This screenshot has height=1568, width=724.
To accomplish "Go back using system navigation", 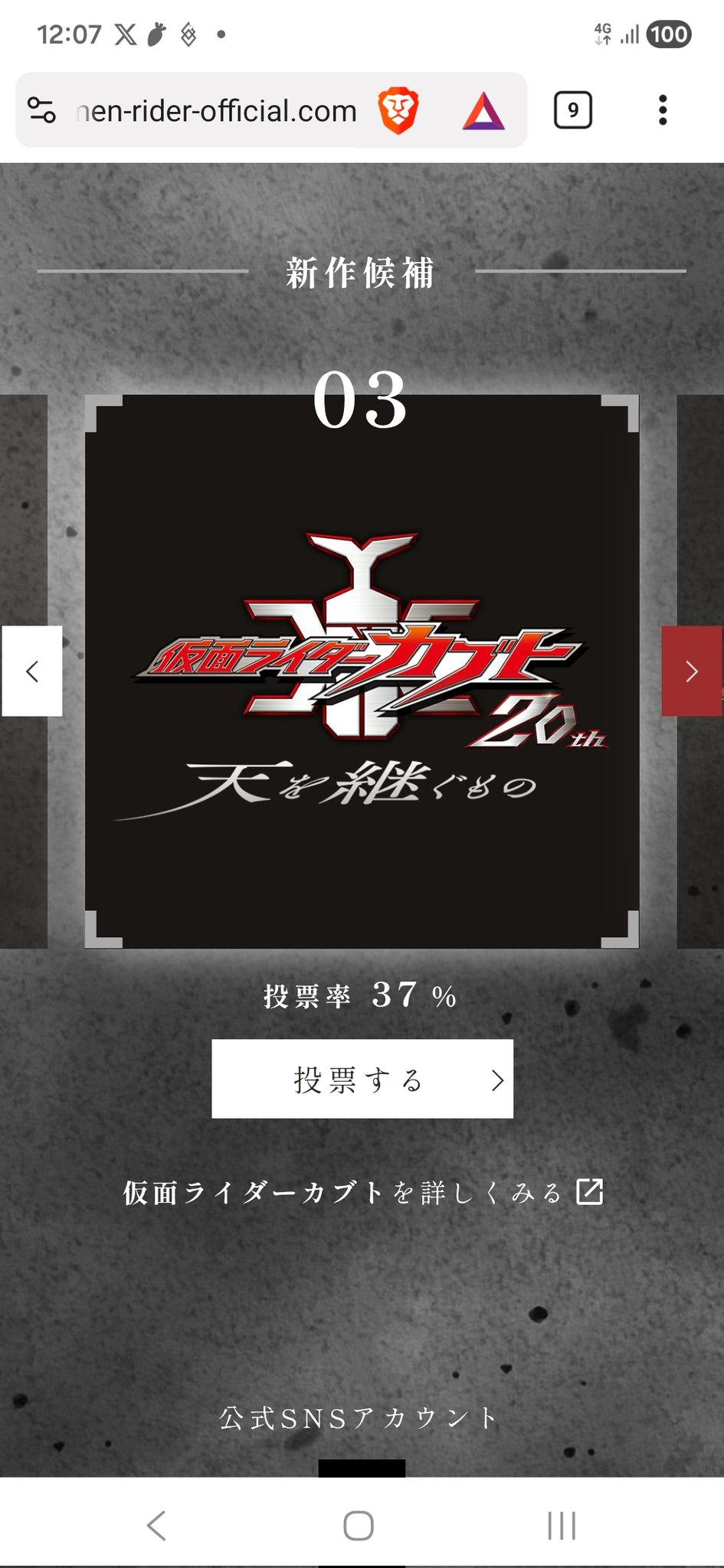I will [x=156, y=1525].
